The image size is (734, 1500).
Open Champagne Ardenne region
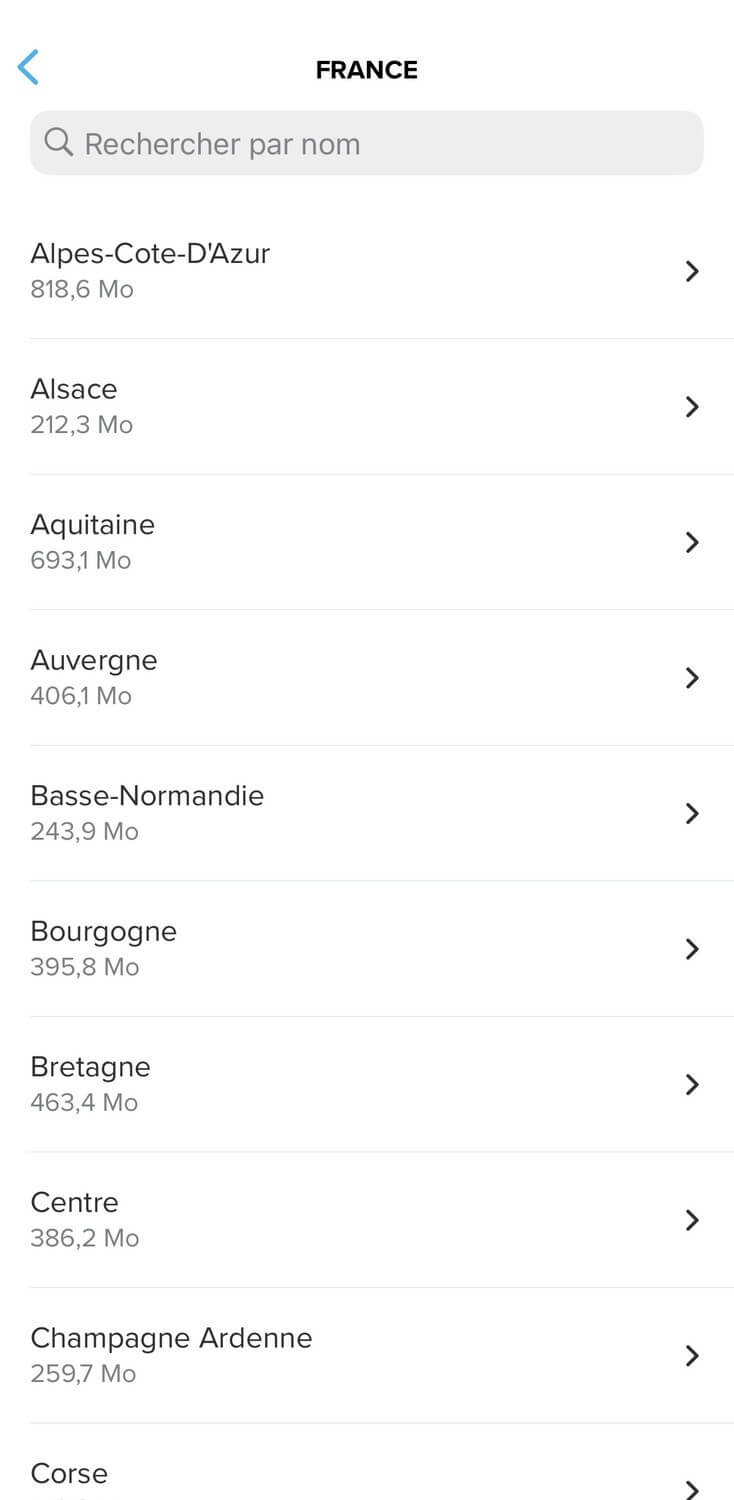pyautogui.click(x=366, y=1355)
